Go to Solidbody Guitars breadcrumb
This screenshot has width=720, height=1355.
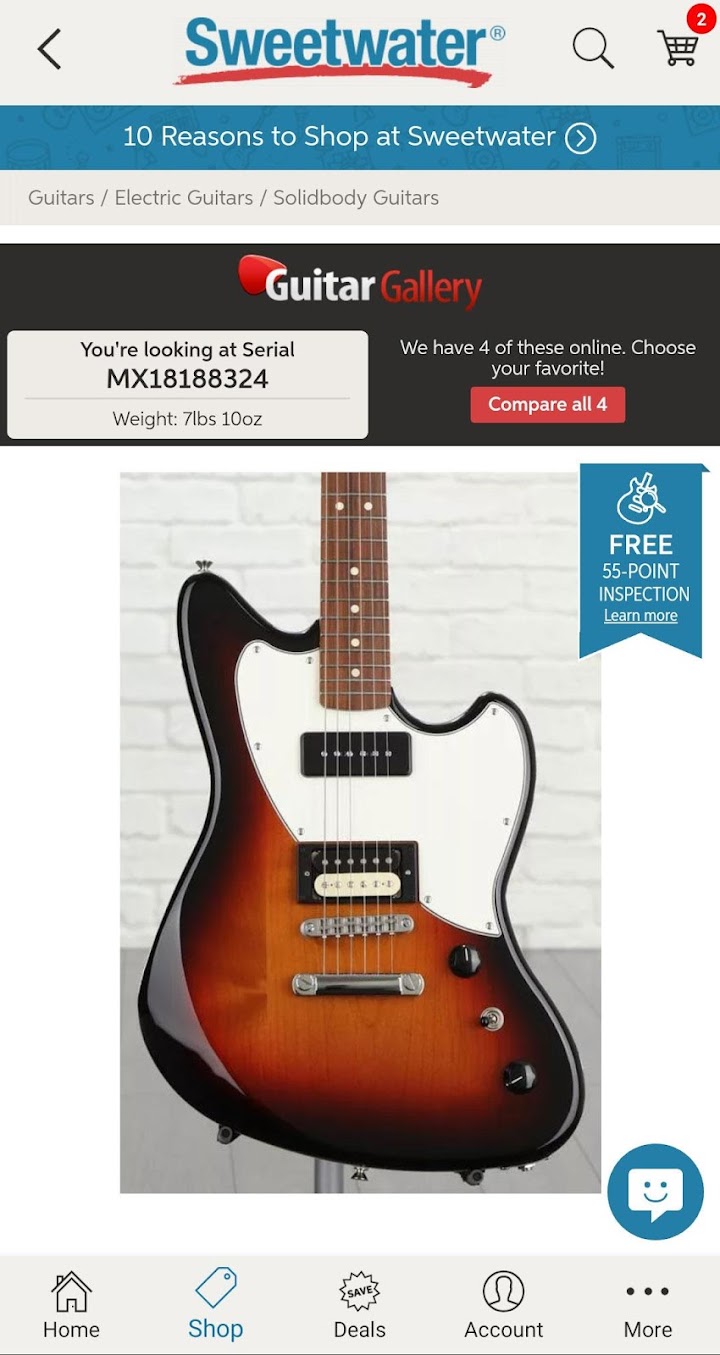pyautogui.click(x=356, y=198)
